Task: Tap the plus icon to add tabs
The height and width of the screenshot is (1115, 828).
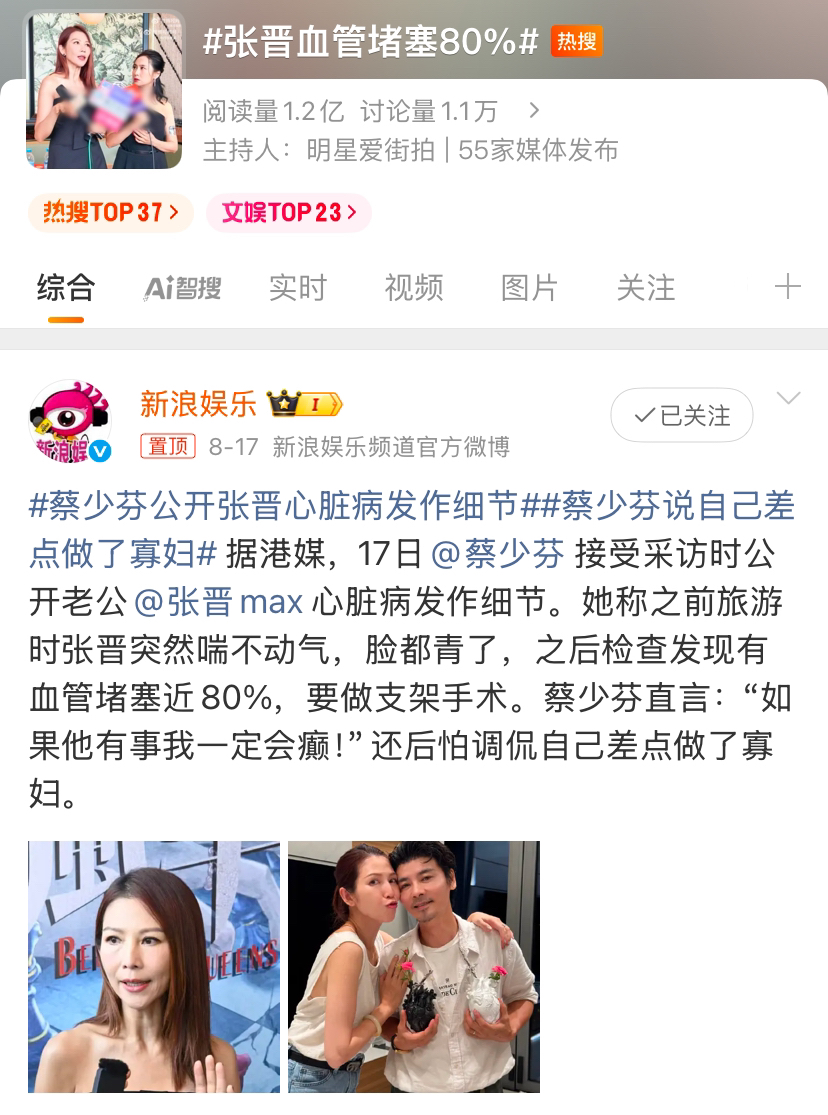Action: click(x=788, y=288)
